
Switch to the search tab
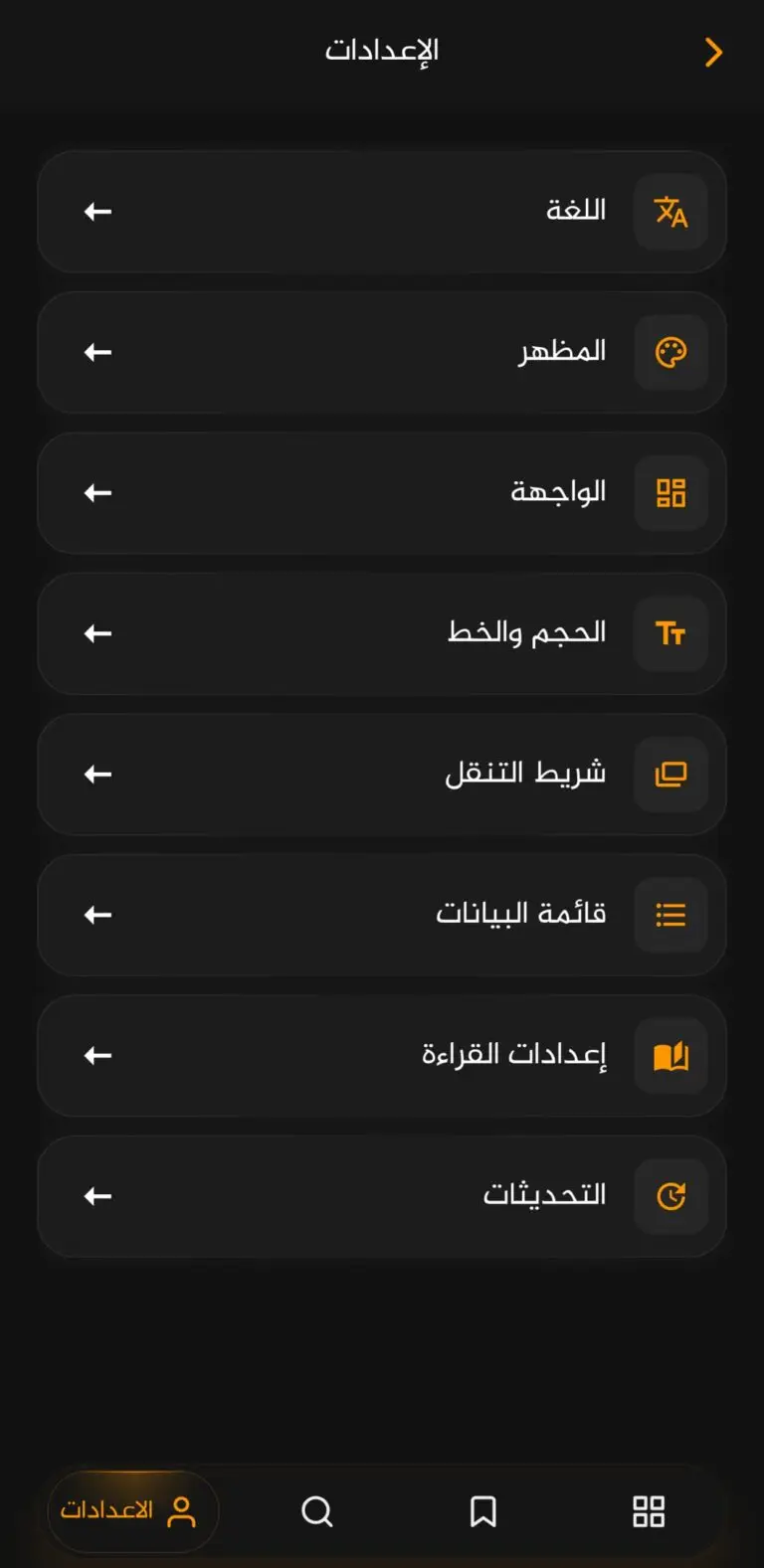[316, 1511]
